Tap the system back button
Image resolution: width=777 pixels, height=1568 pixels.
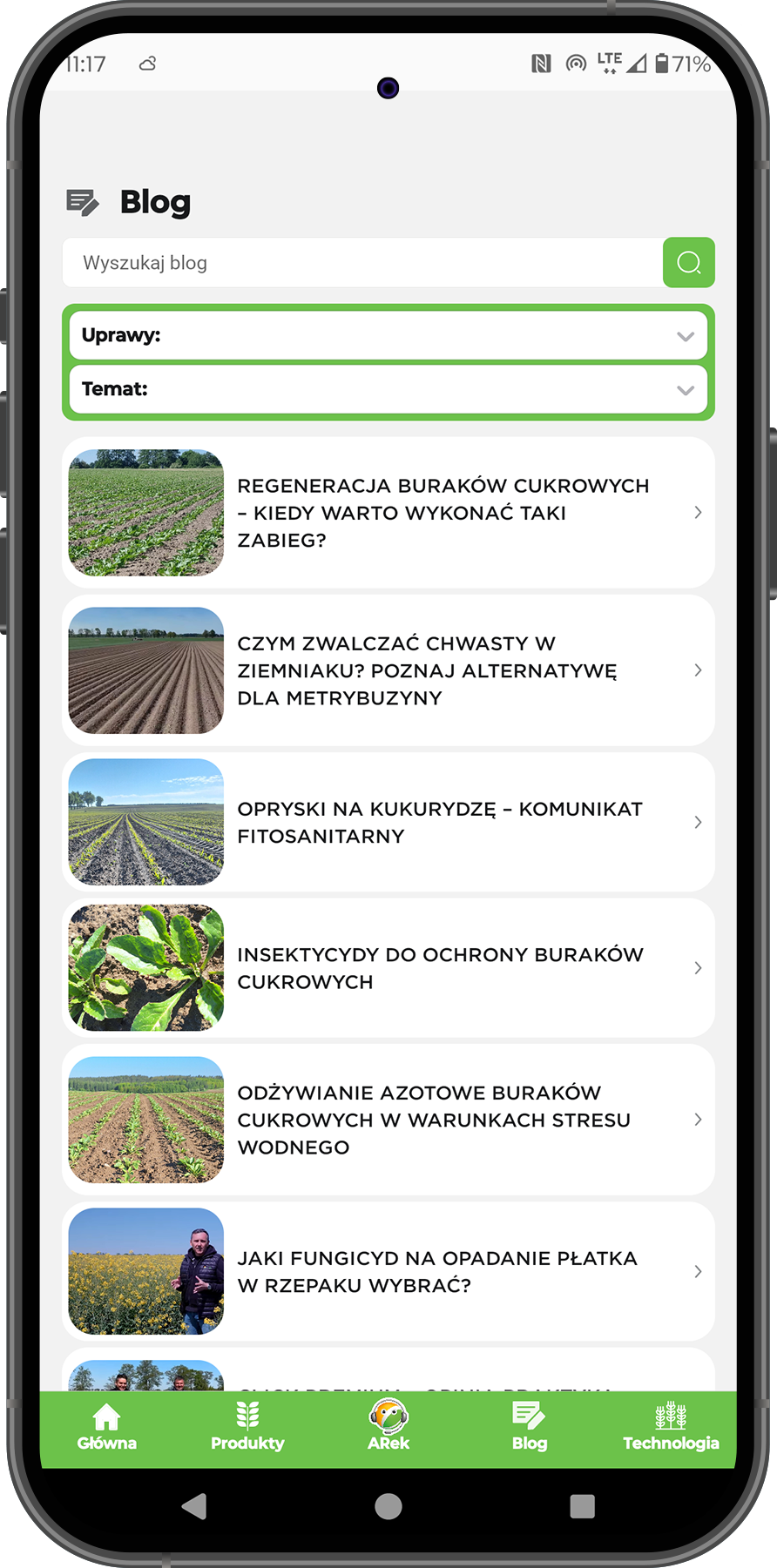coord(195,1506)
